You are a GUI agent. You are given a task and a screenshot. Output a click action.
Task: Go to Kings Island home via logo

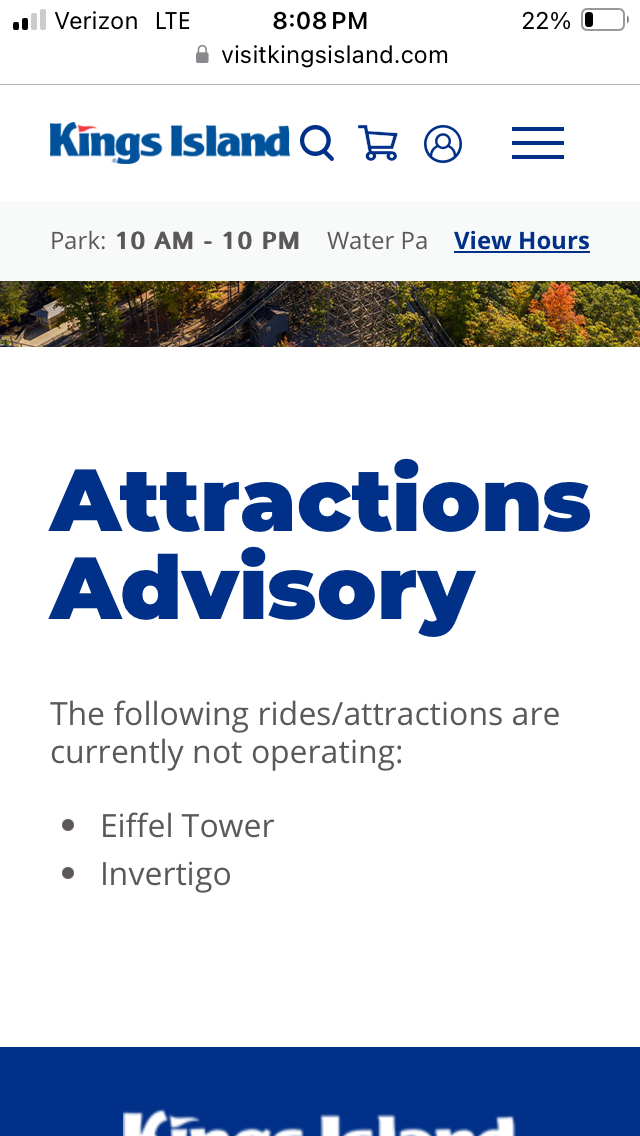click(x=170, y=143)
